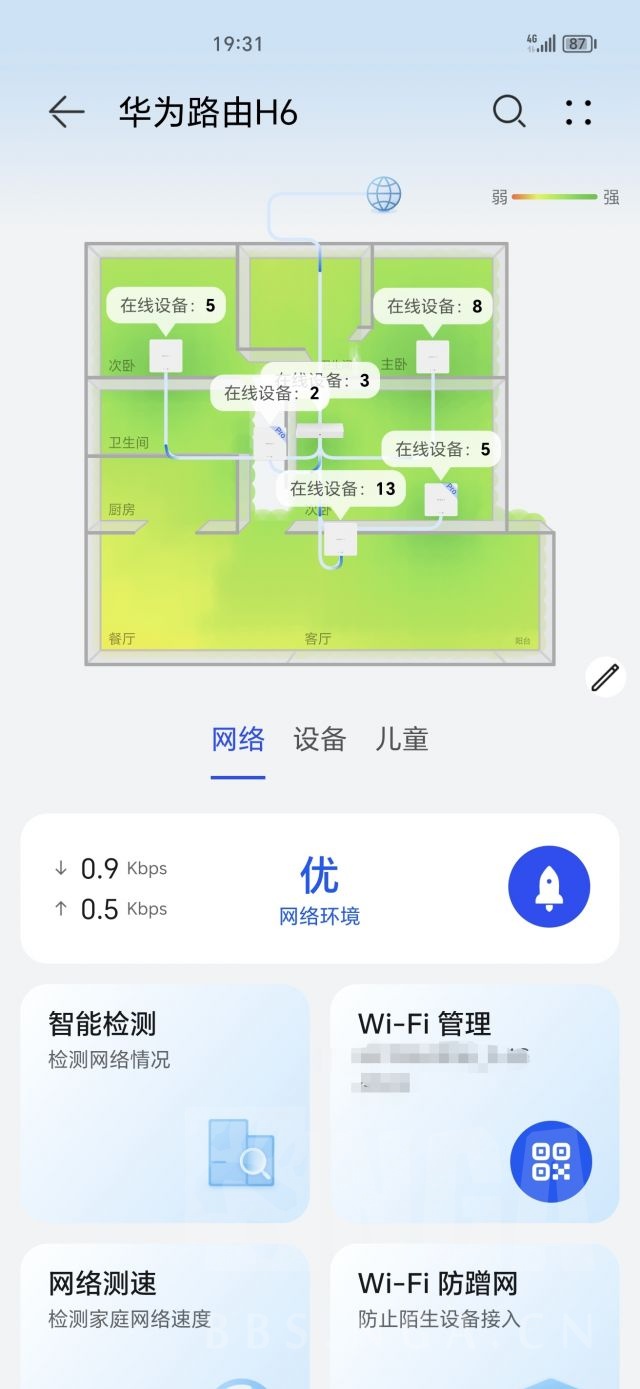
Task: Show the Wi-Fi QR code
Action: click(x=551, y=1162)
